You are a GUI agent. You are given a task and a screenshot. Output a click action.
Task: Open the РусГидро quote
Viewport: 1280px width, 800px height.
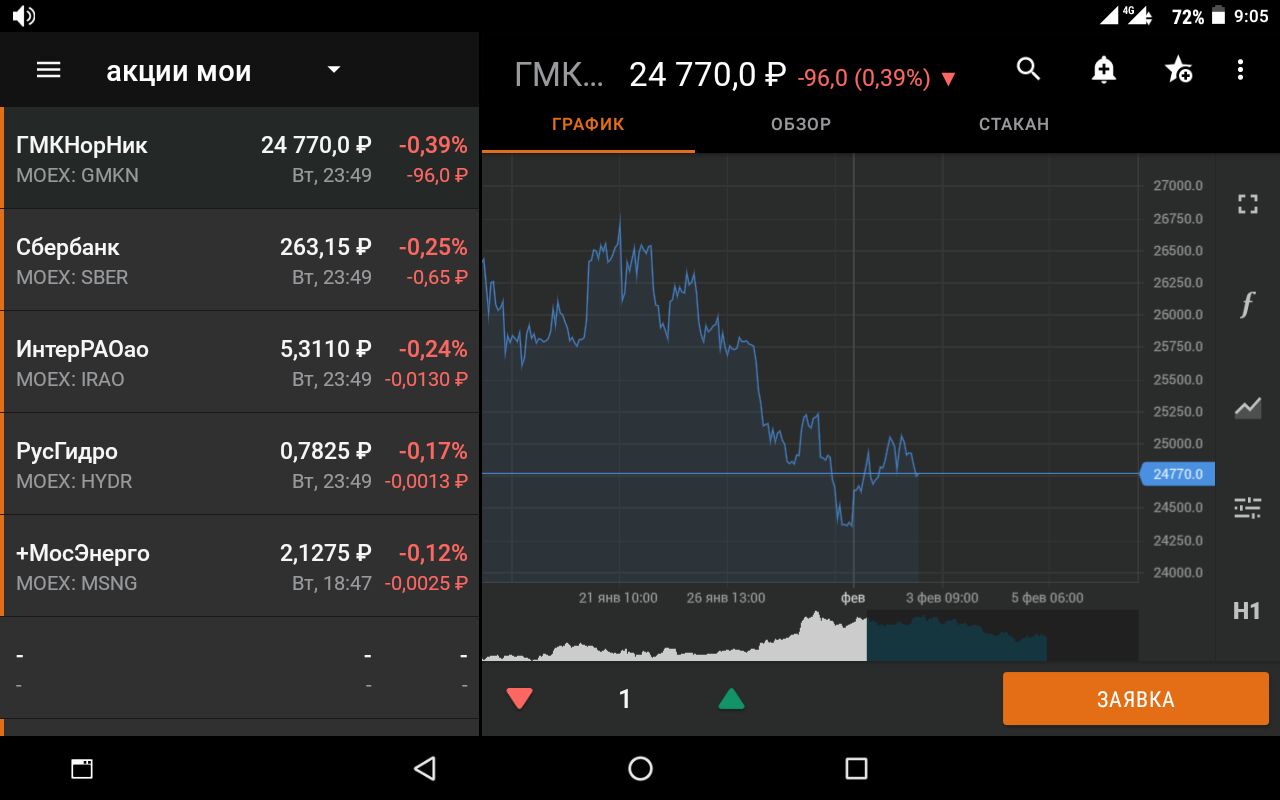(x=240, y=464)
